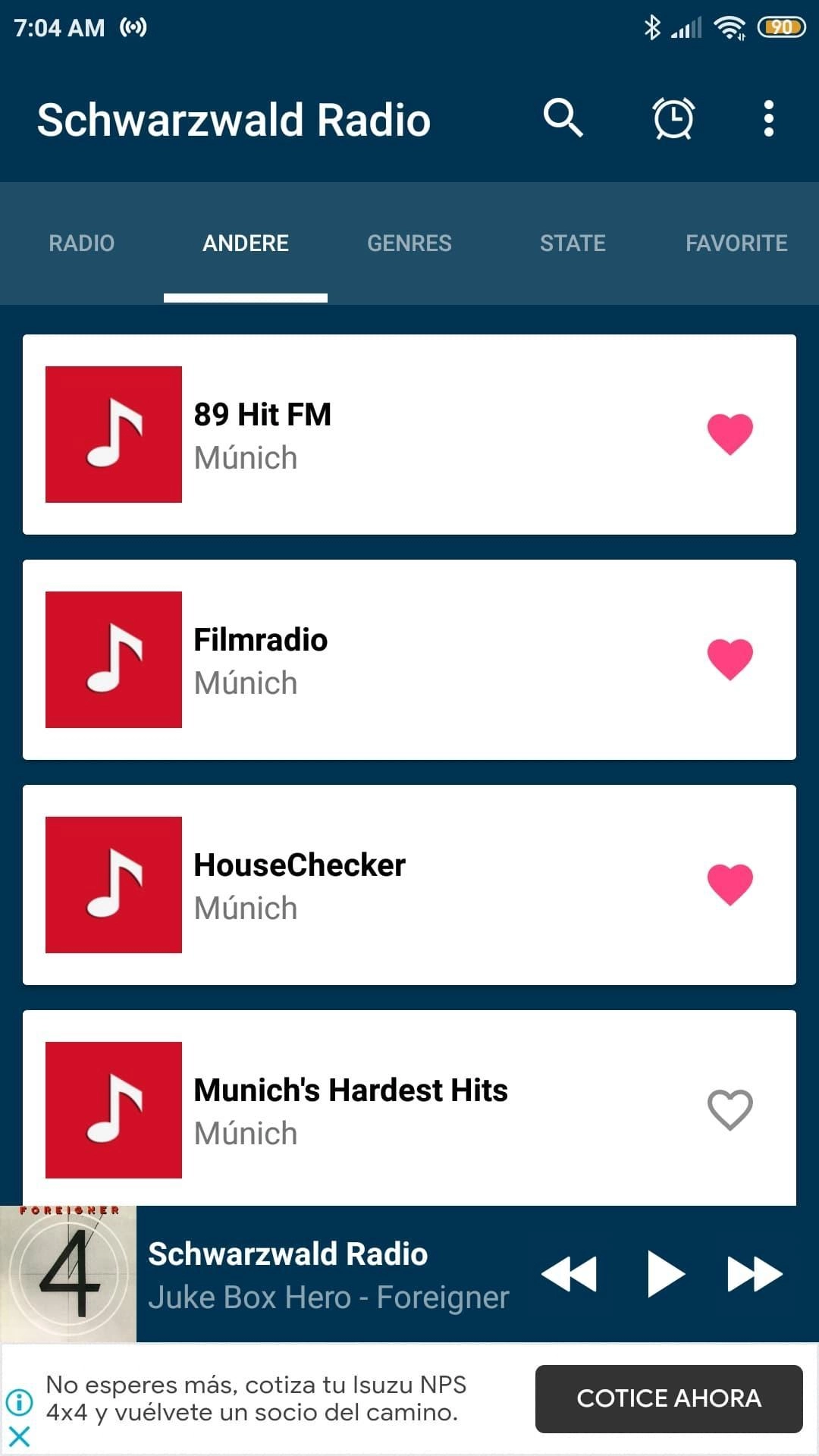819x1456 pixels.
Task: Switch to the Favorite tab
Action: coord(736,243)
